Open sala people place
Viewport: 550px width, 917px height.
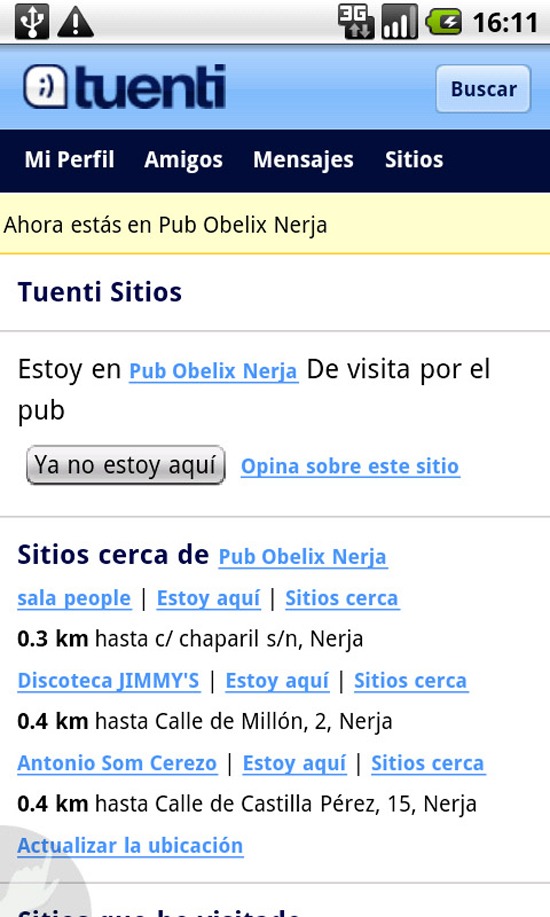pyautogui.click(x=74, y=599)
